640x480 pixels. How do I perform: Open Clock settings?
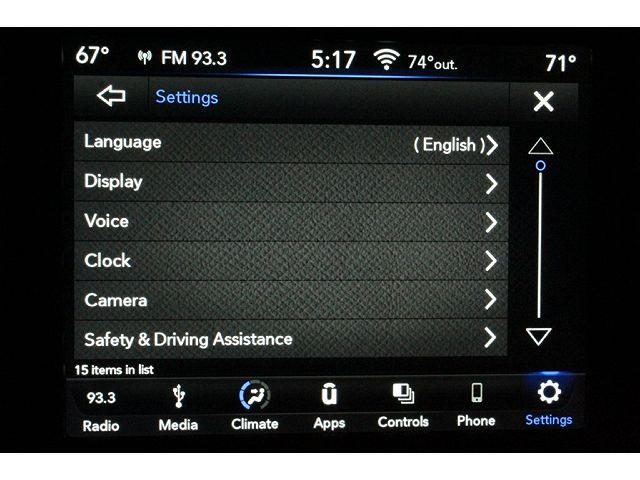290,261
